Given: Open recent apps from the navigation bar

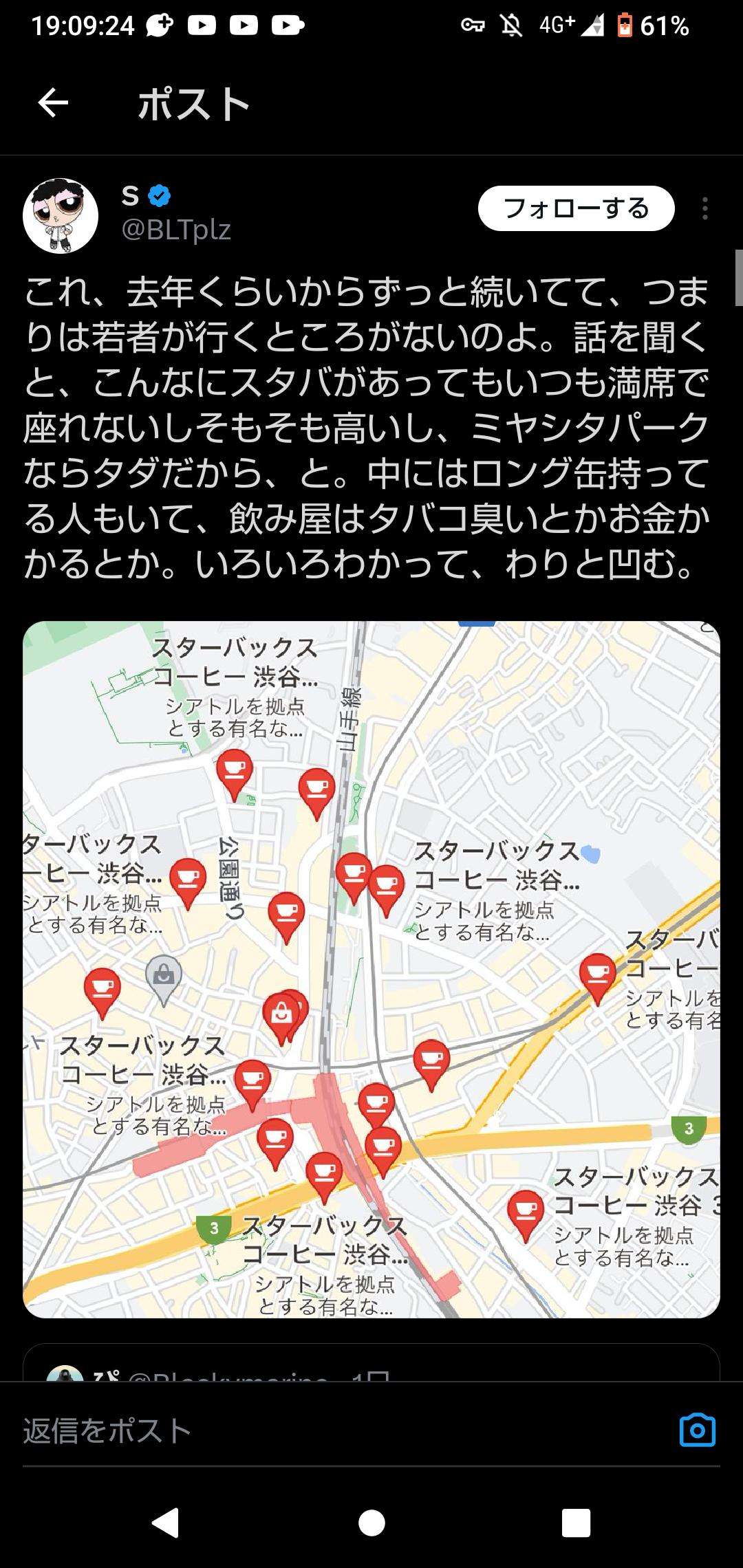Looking at the screenshot, I should pos(576,1523).
